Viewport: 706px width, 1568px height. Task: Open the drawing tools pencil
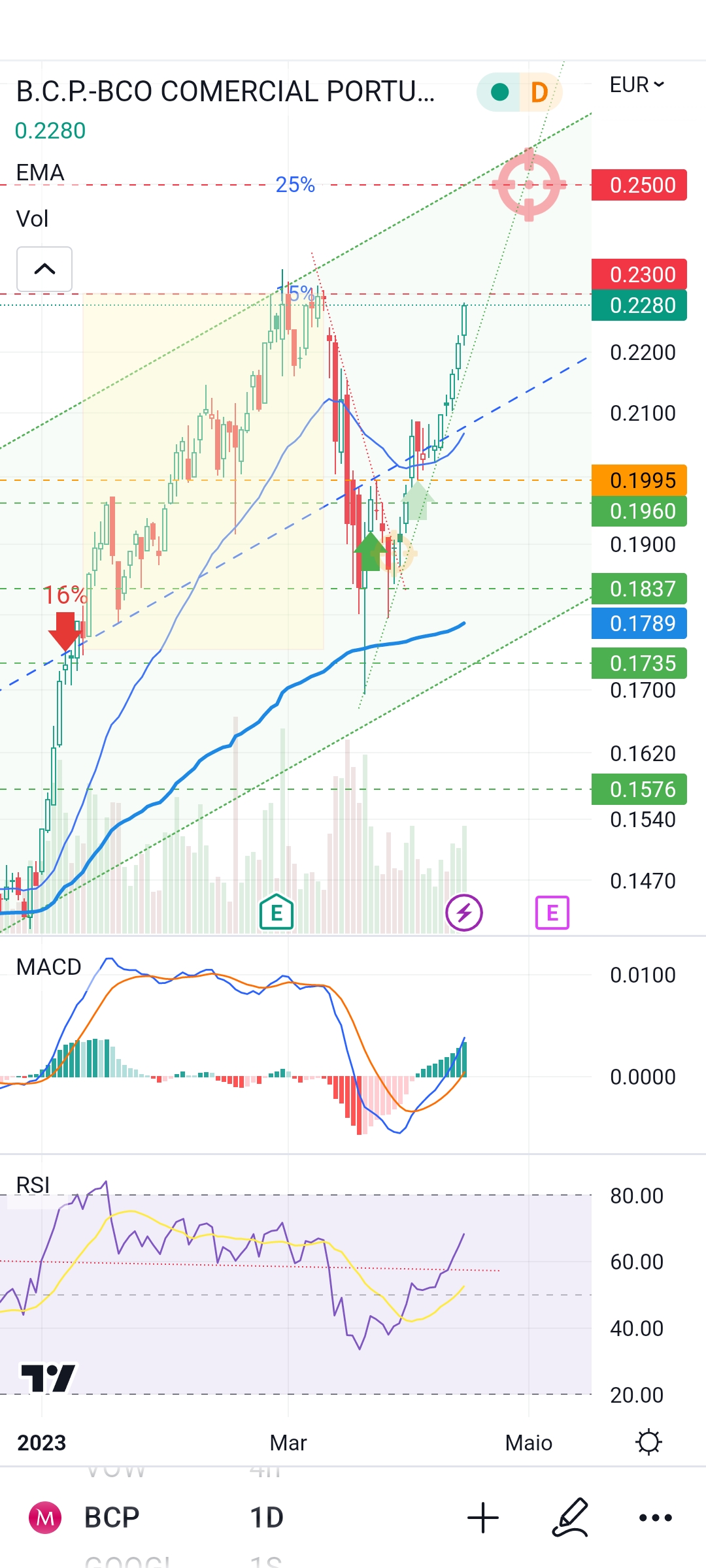pyautogui.click(x=570, y=1517)
